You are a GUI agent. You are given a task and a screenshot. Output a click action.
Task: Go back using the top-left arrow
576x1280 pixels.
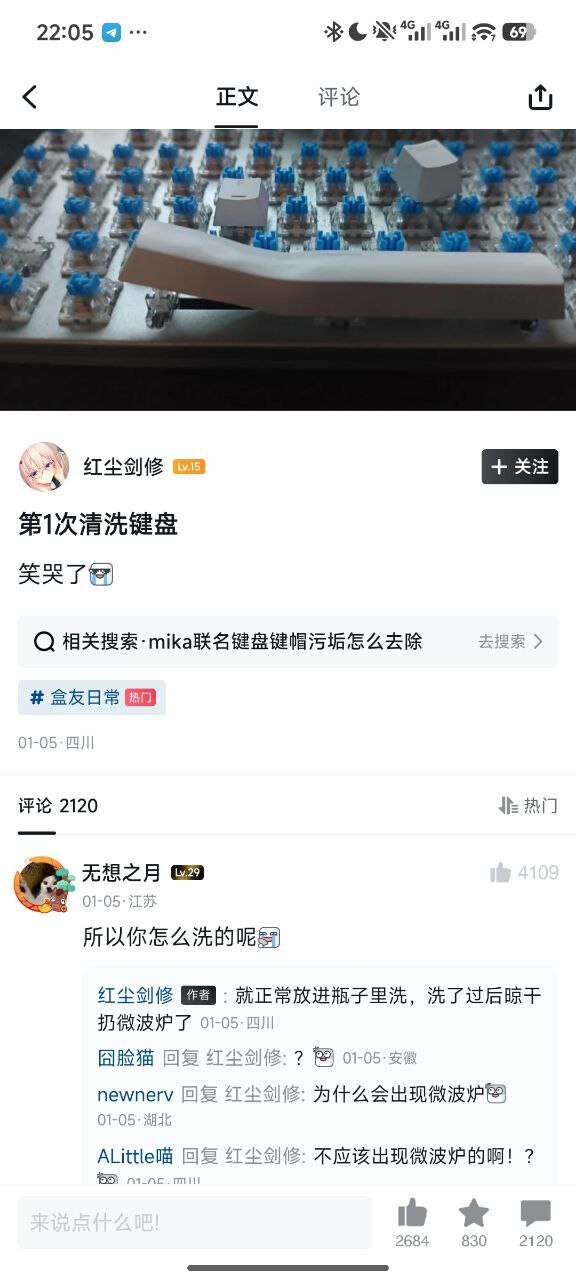(30, 97)
